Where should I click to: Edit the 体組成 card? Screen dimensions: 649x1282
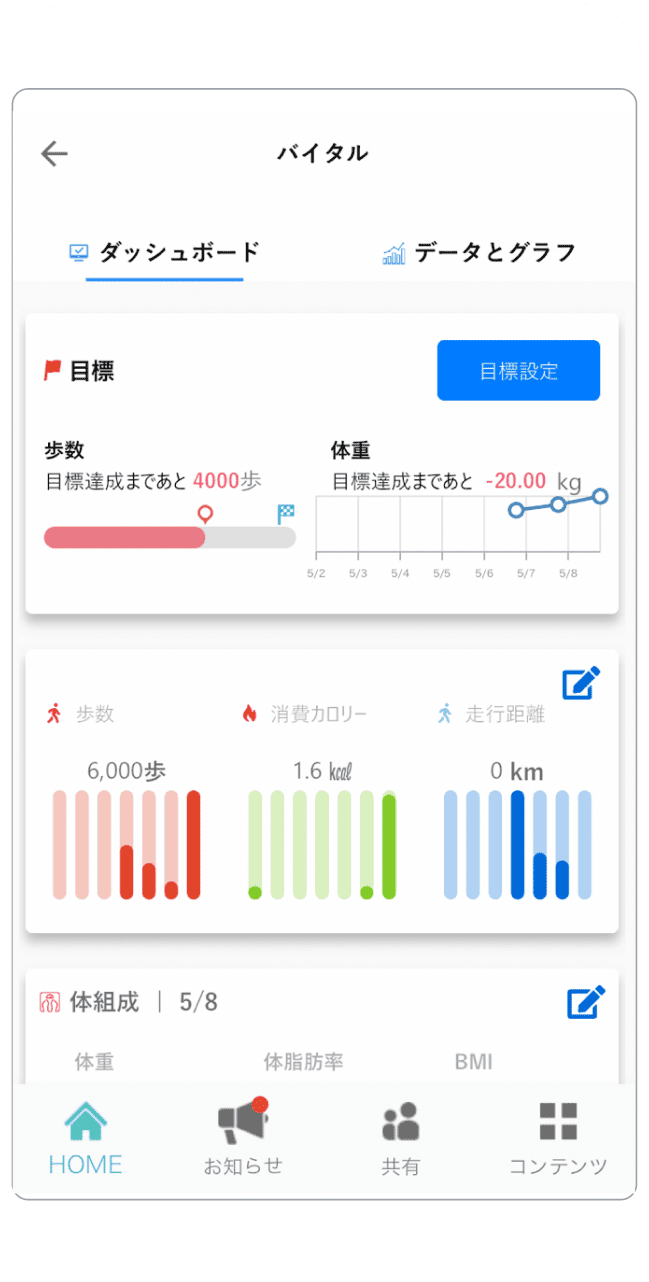click(586, 1002)
